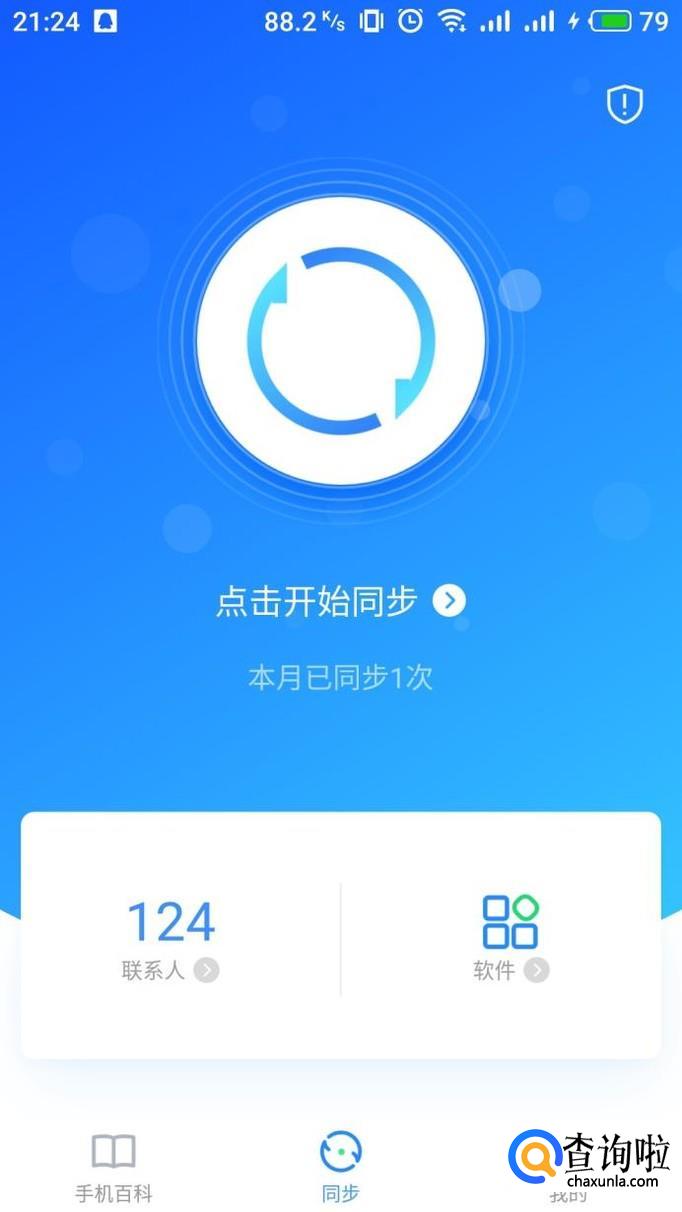Tap the big circular sync button
Viewport: 682px width, 1212px height.
341,341
